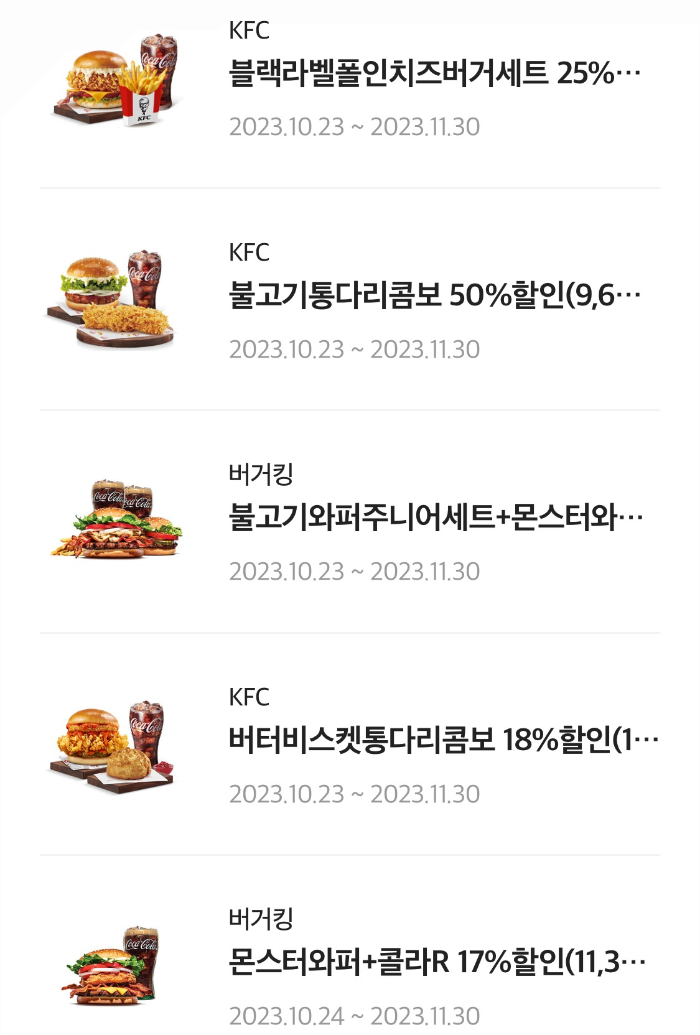Viewport: 700px width, 1035px height.
Task: Select KFC 불고기통다리콤보 50%할인 offer
Action: tap(434, 297)
